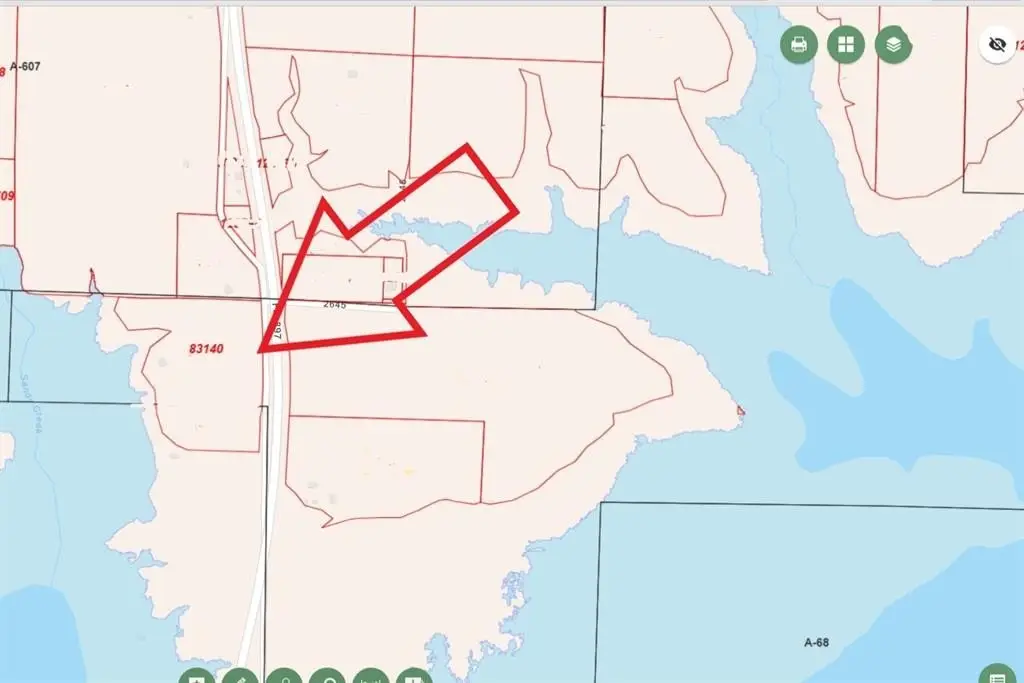This screenshot has height=683, width=1024.
Task: Open the map layers panel
Action: click(893, 44)
